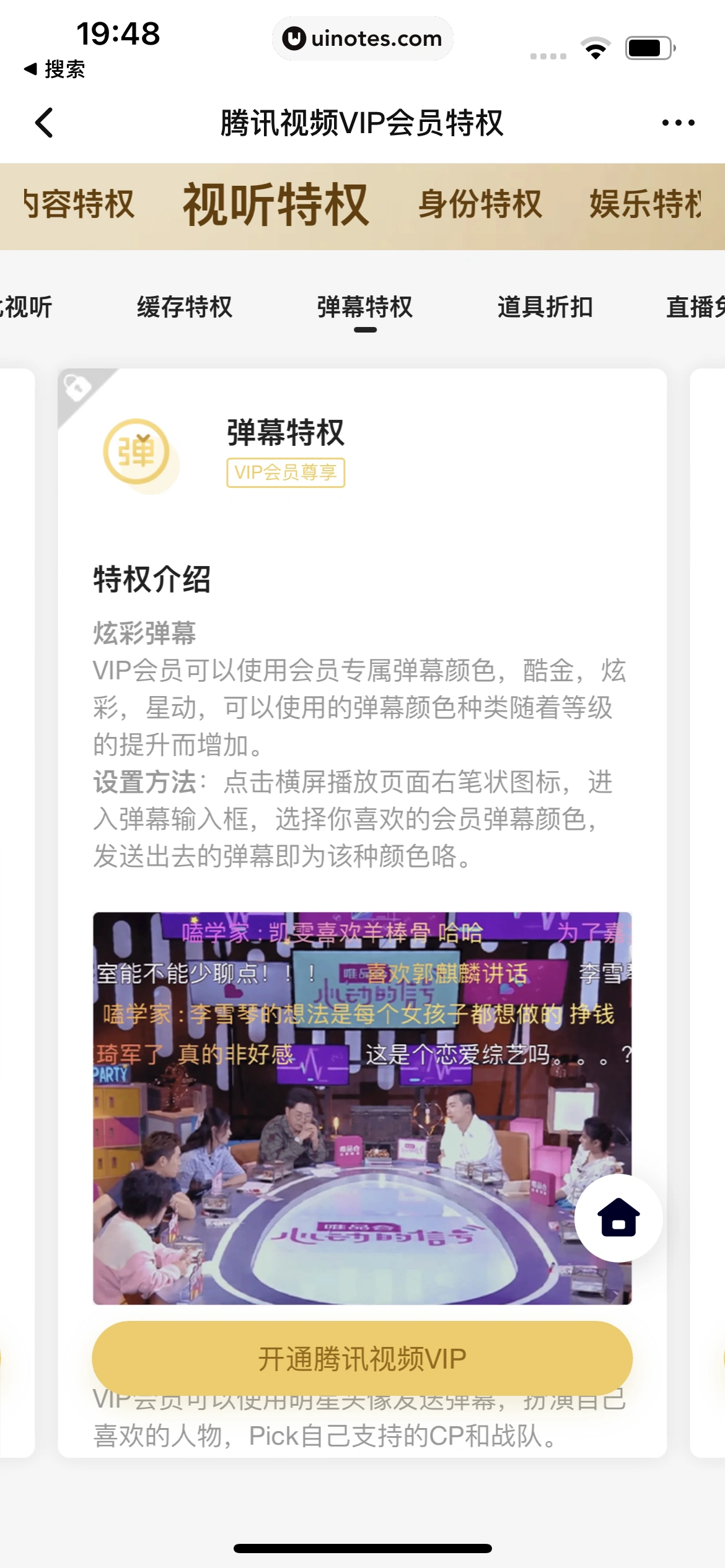Screen dimensions: 725x1568
Task: Select the 弹幕特权 sub-tab
Action: pos(365,307)
